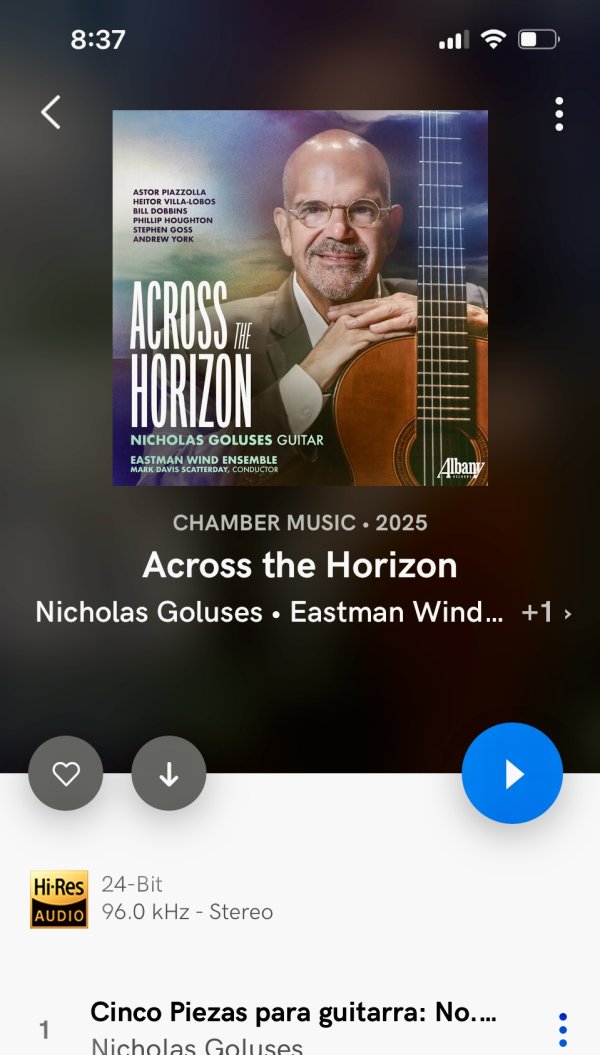The height and width of the screenshot is (1055, 600).
Task: Go back using the top-left arrow
Action: [51, 112]
